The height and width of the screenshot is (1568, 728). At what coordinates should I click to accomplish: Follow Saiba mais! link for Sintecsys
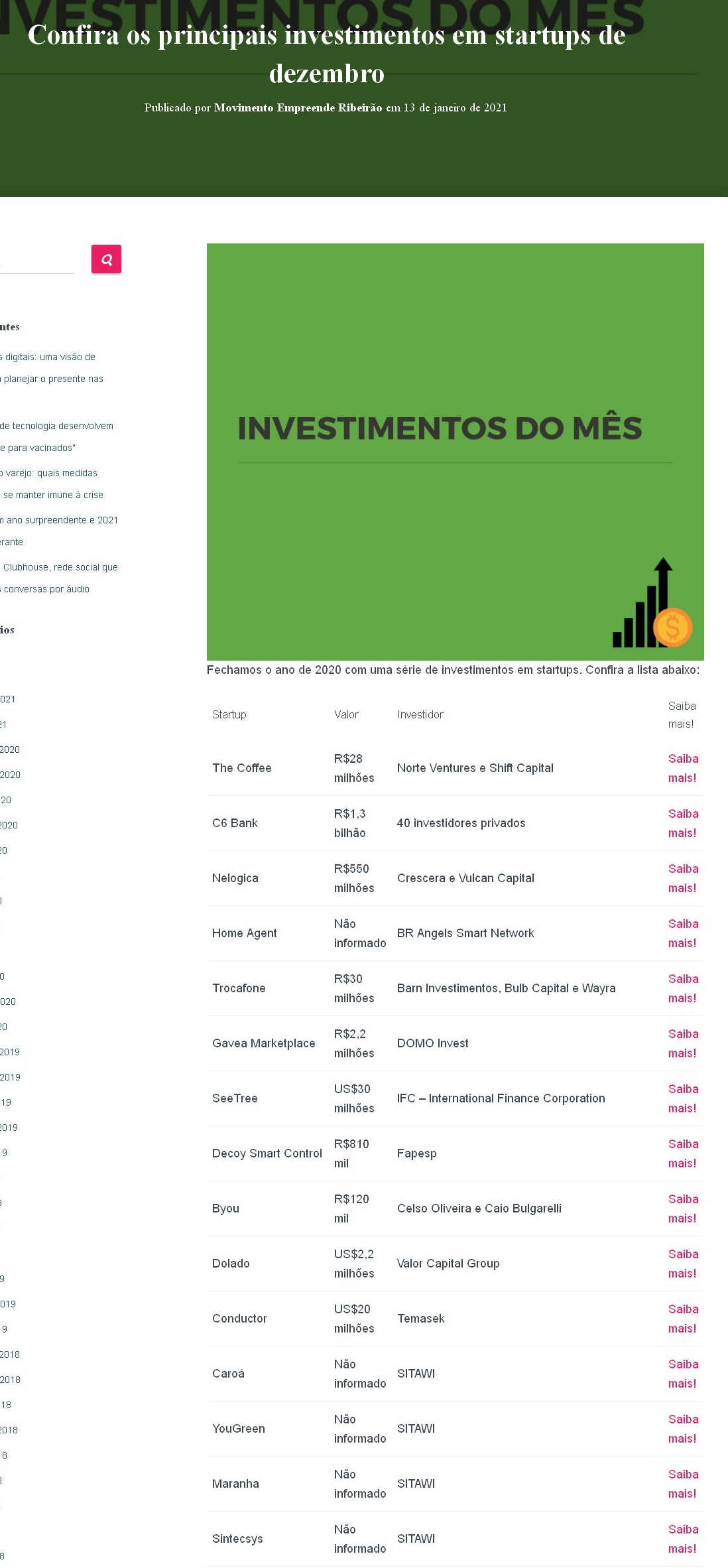click(682, 1539)
